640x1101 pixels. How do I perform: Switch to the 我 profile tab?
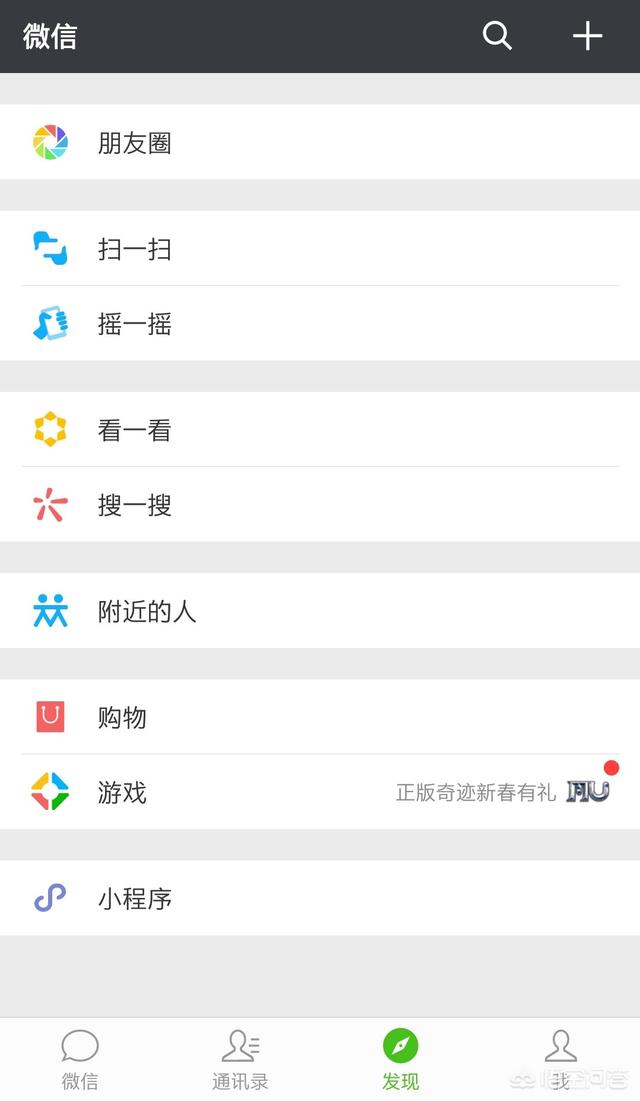point(560,1060)
